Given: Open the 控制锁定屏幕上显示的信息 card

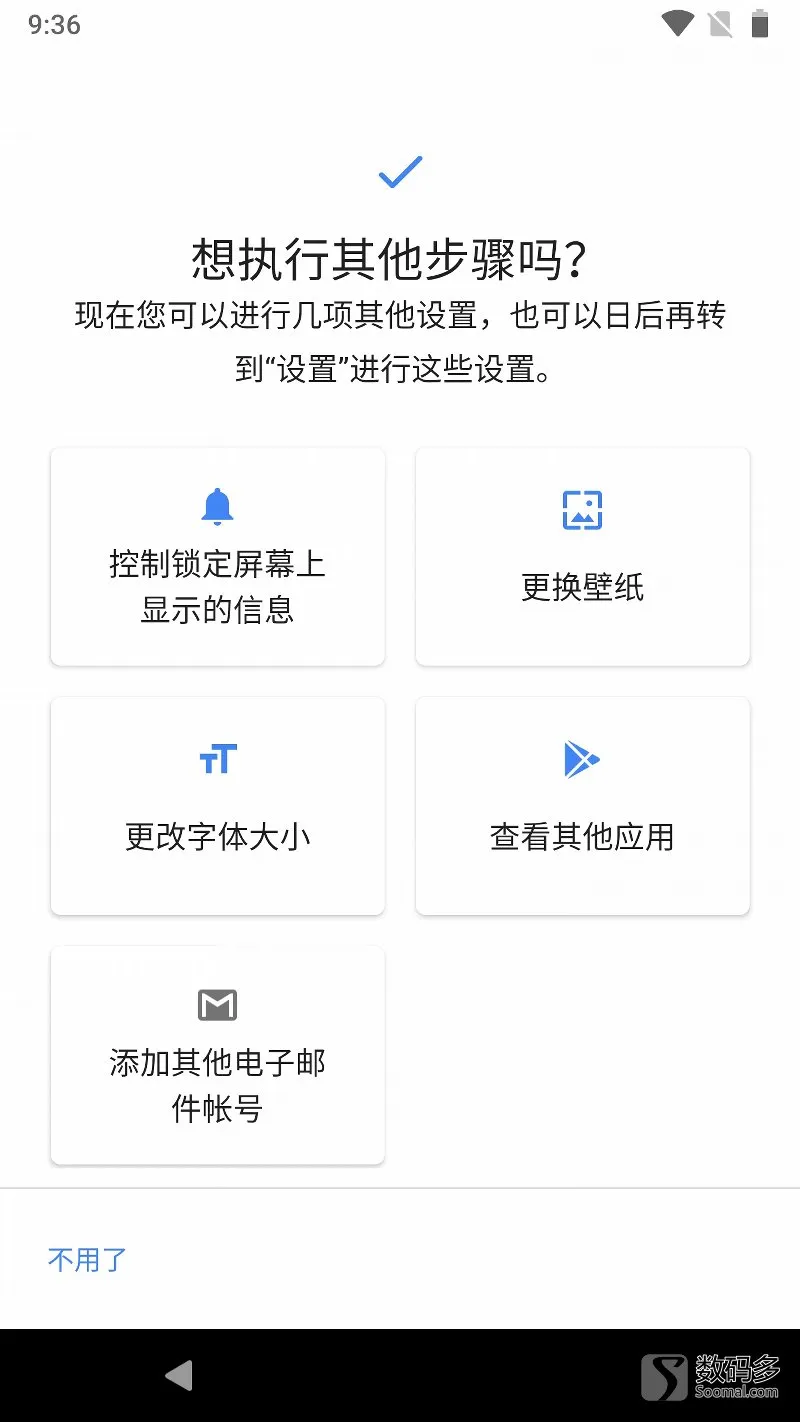Looking at the screenshot, I should coord(217,556).
